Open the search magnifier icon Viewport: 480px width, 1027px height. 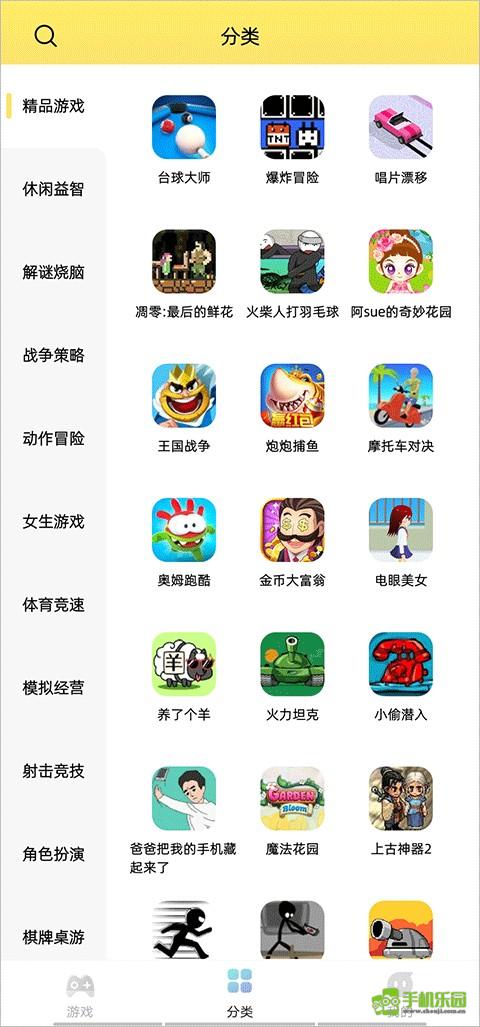coord(45,36)
